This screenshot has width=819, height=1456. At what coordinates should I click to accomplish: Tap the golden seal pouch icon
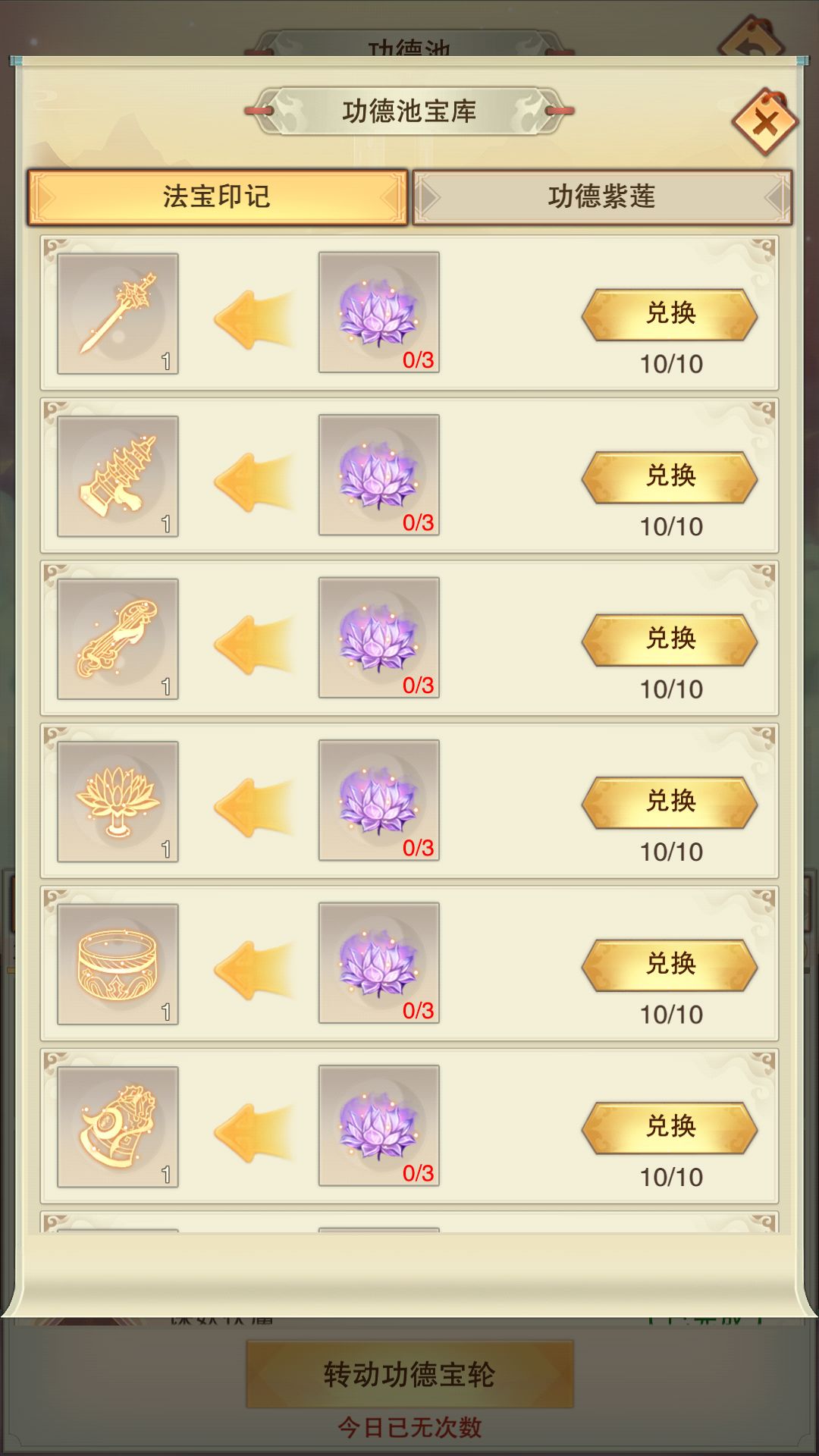pyautogui.click(x=118, y=1126)
